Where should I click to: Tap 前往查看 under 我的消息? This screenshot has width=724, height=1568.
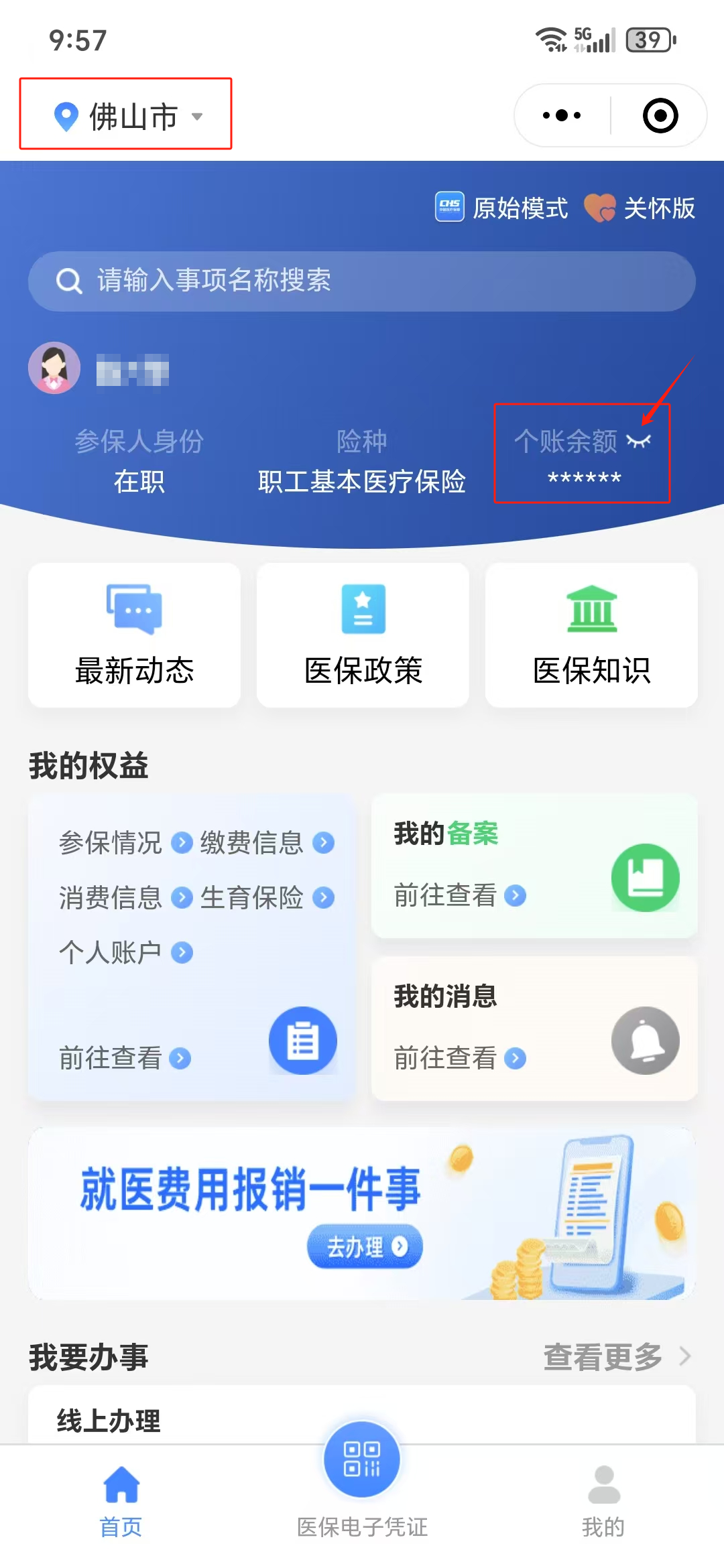point(460,1058)
